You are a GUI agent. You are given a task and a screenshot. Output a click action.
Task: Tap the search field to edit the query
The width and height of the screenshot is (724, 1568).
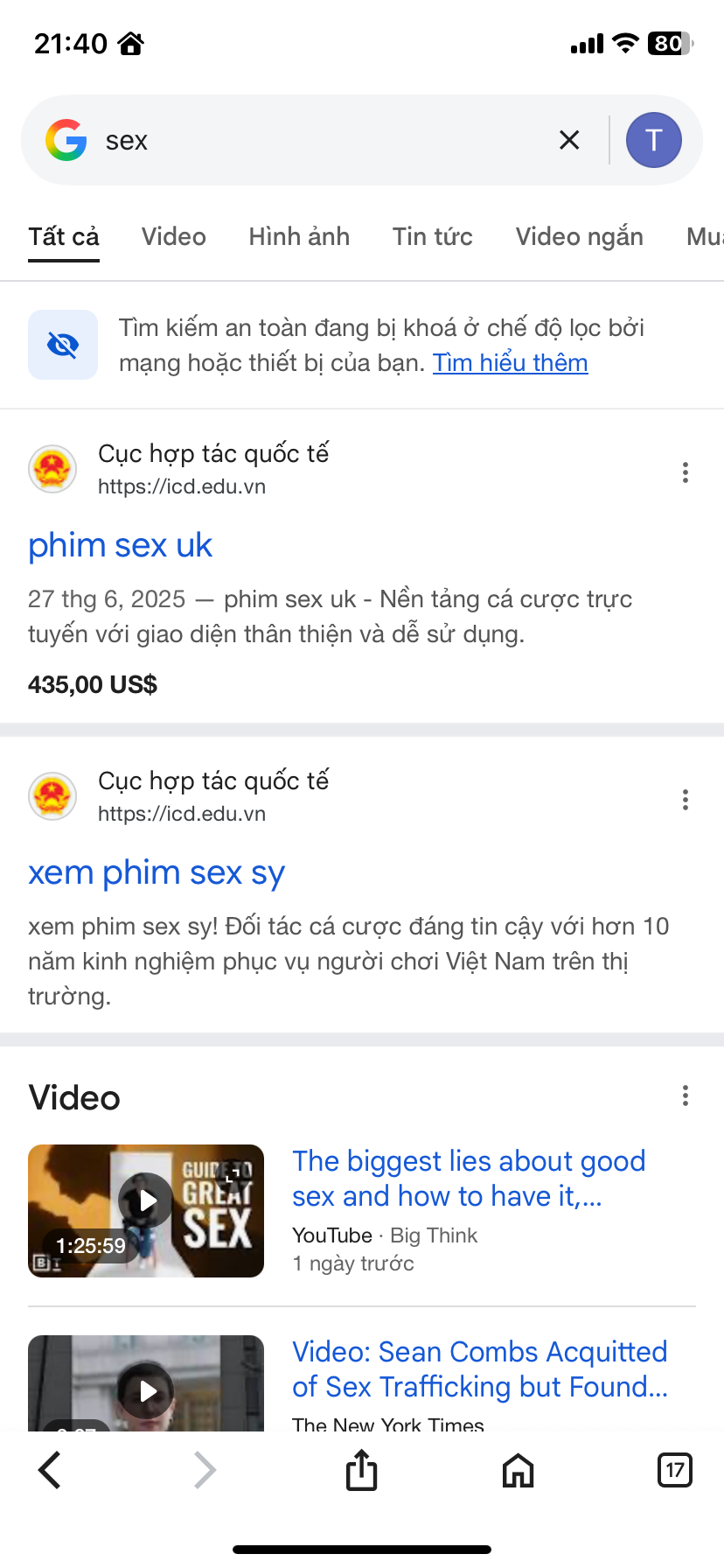[324, 140]
